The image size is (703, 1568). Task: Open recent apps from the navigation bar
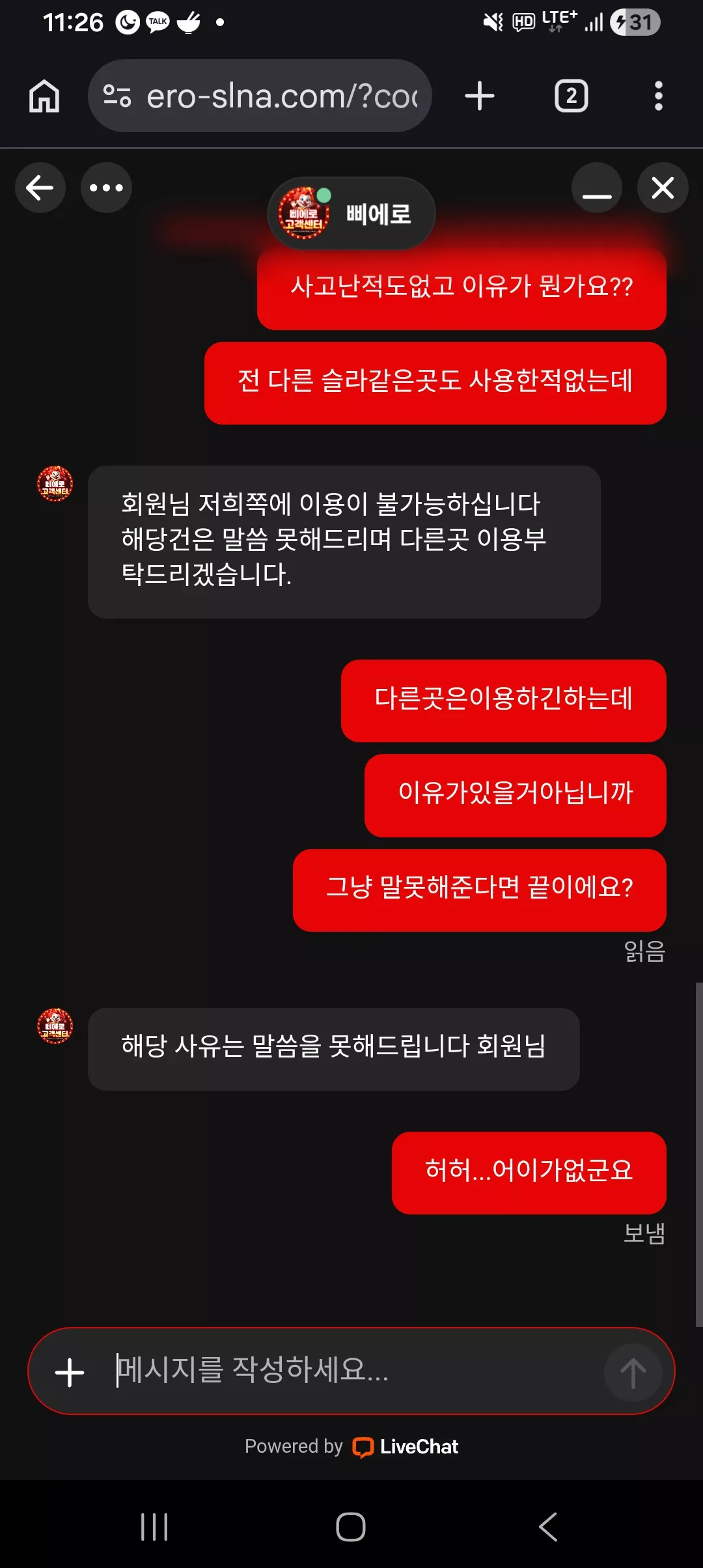pos(154,1527)
